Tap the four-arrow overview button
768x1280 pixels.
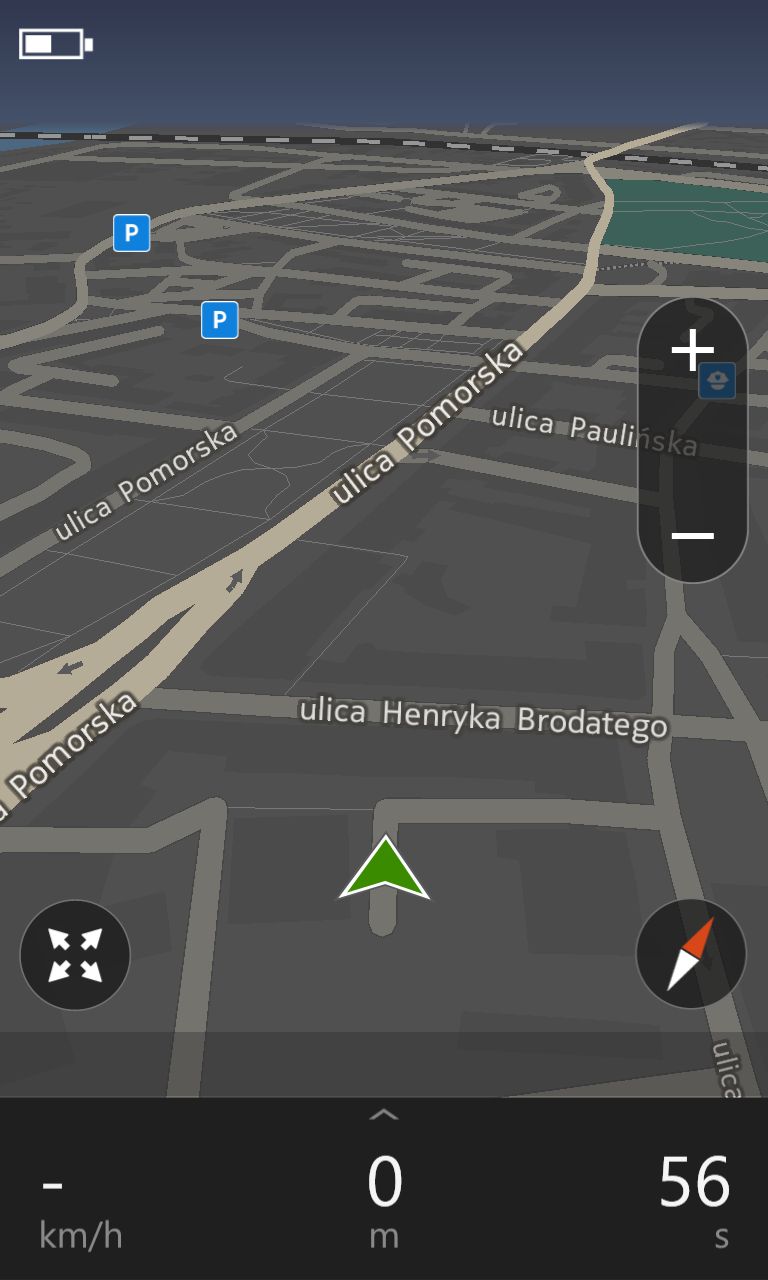coord(75,955)
